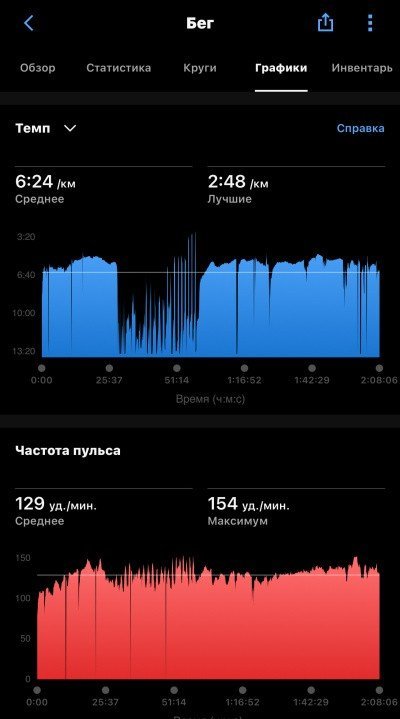Switch to the Статистика tab

coord(118,68)
